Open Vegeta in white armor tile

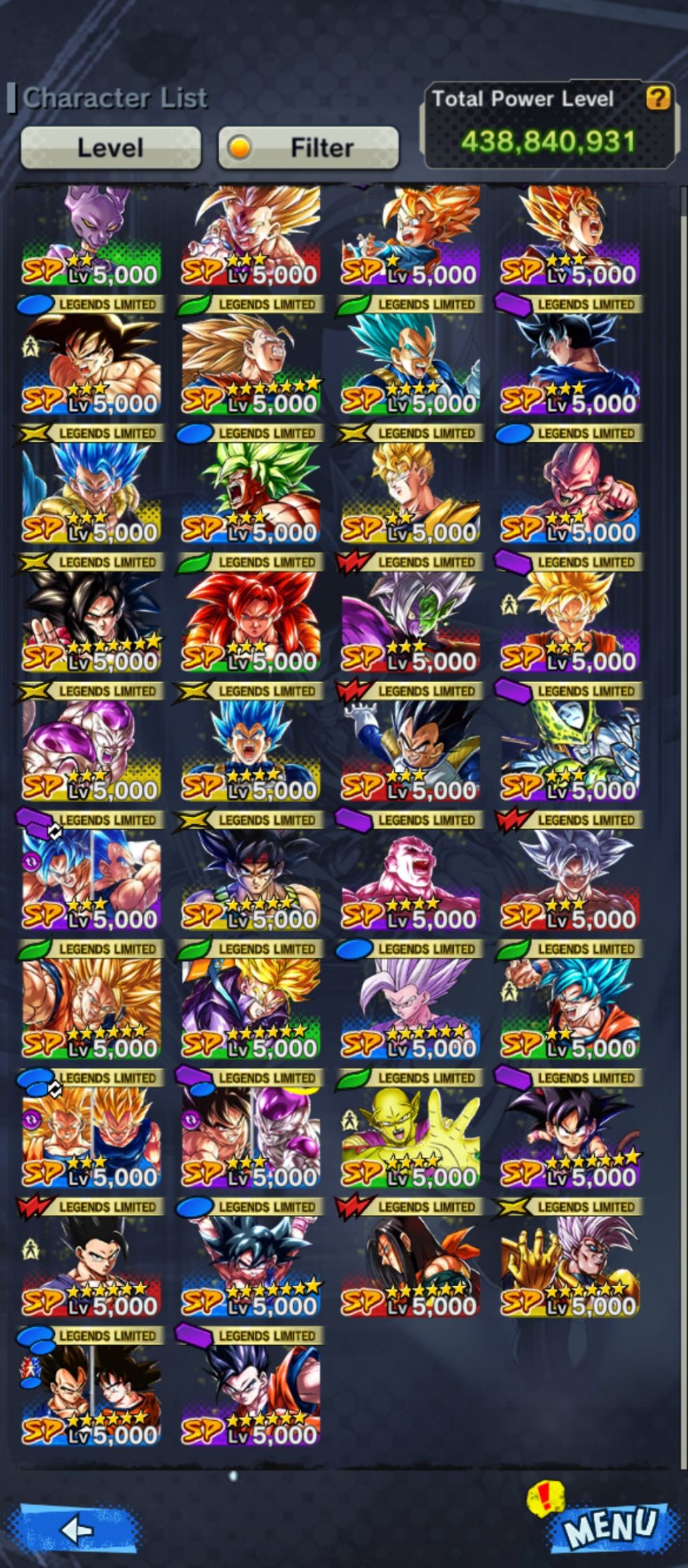[x=410, y=751]
